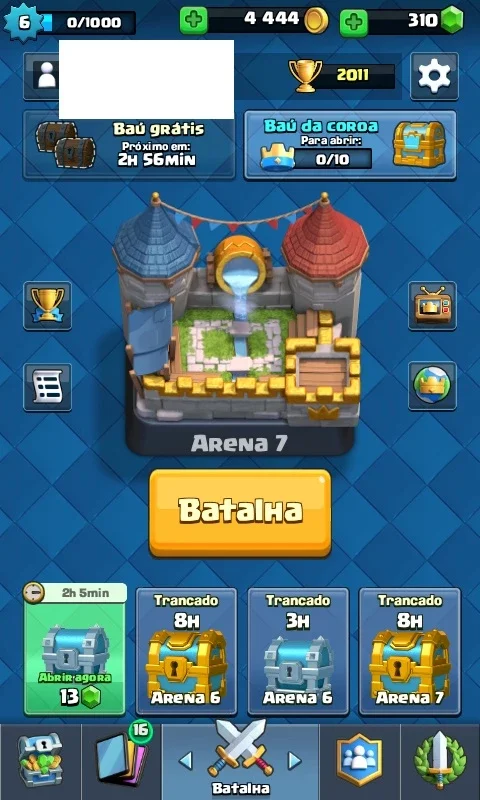Buy gems with the green plus button
The width and height of the screenshot is (480, 800).
pyautogui.click(x=354, y=22)
